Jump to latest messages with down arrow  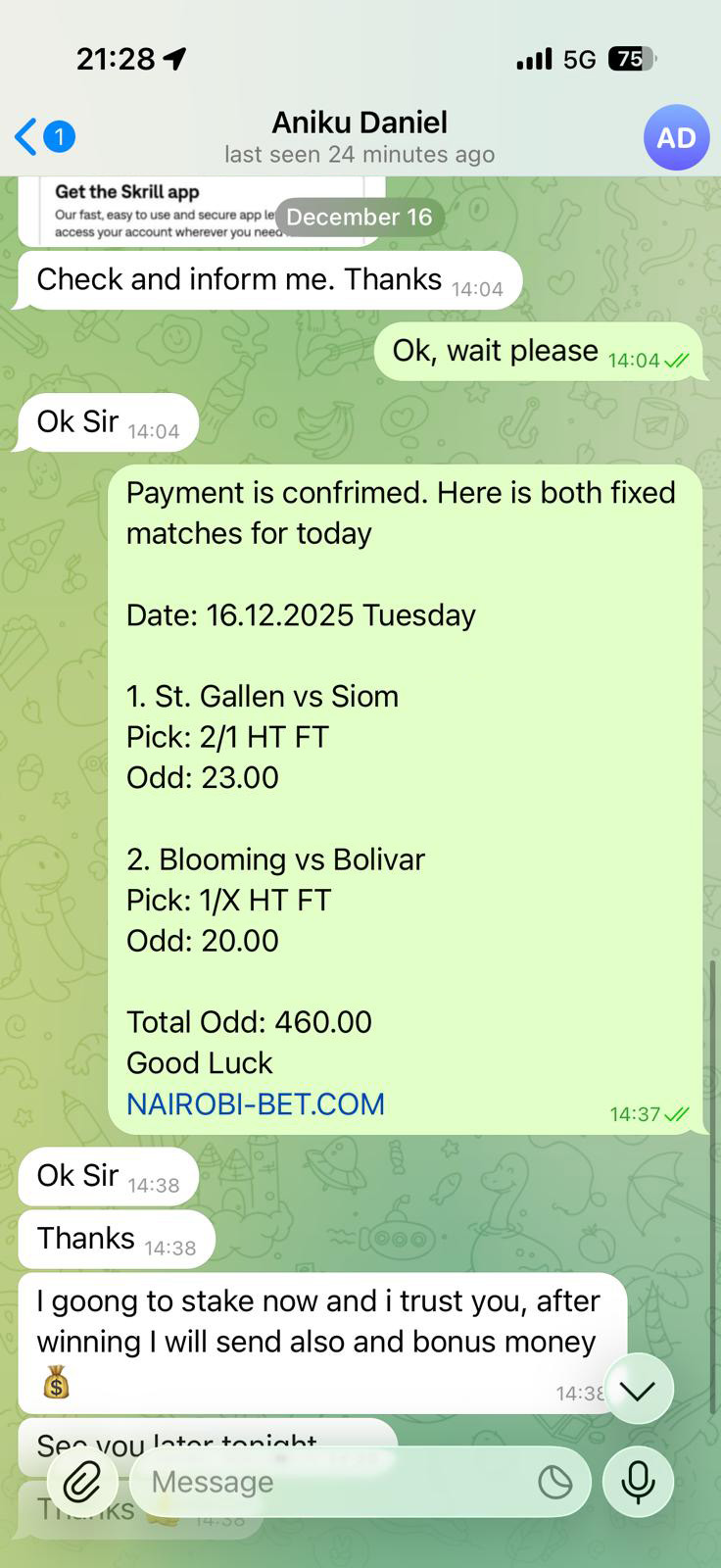click(x=639, y=1390)
